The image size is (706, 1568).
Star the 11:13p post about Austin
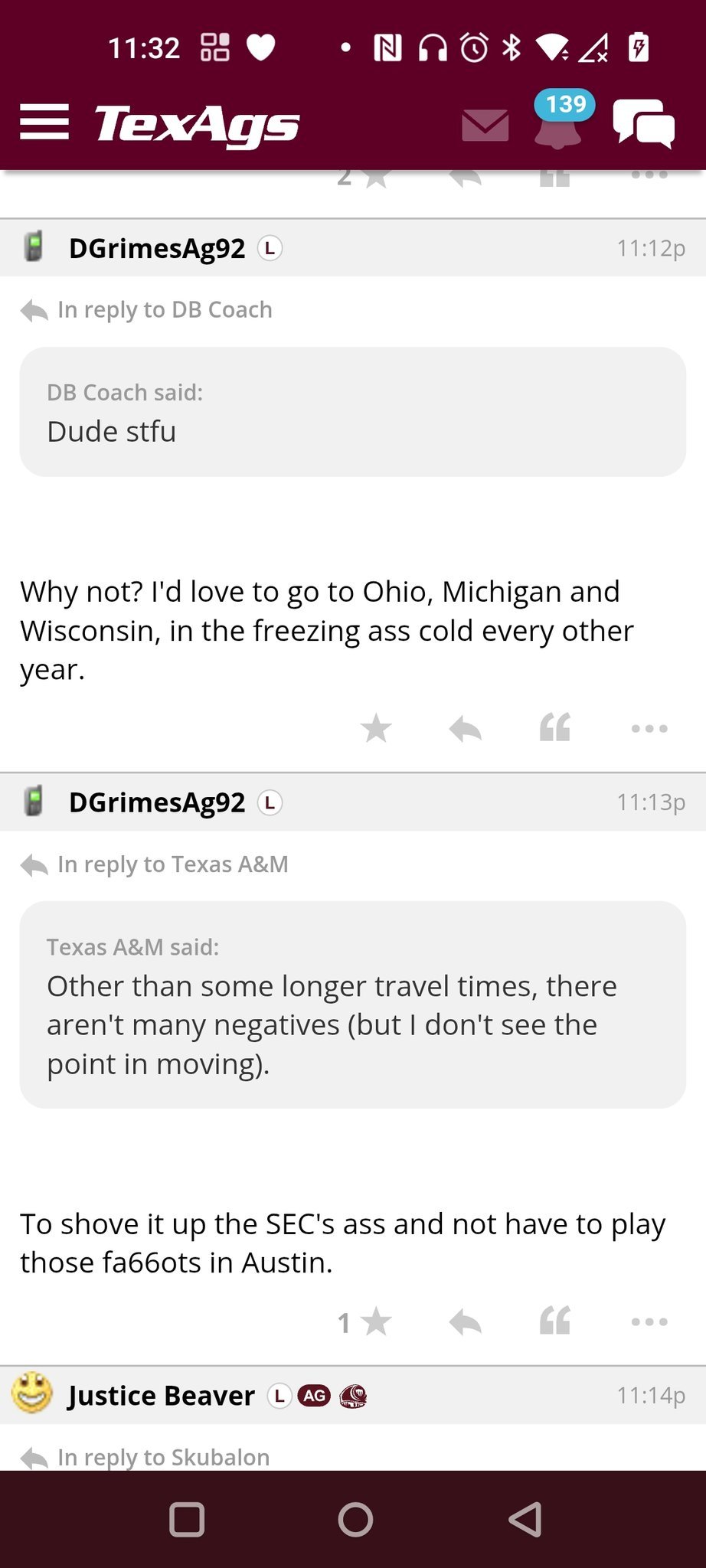(375, 1321)
